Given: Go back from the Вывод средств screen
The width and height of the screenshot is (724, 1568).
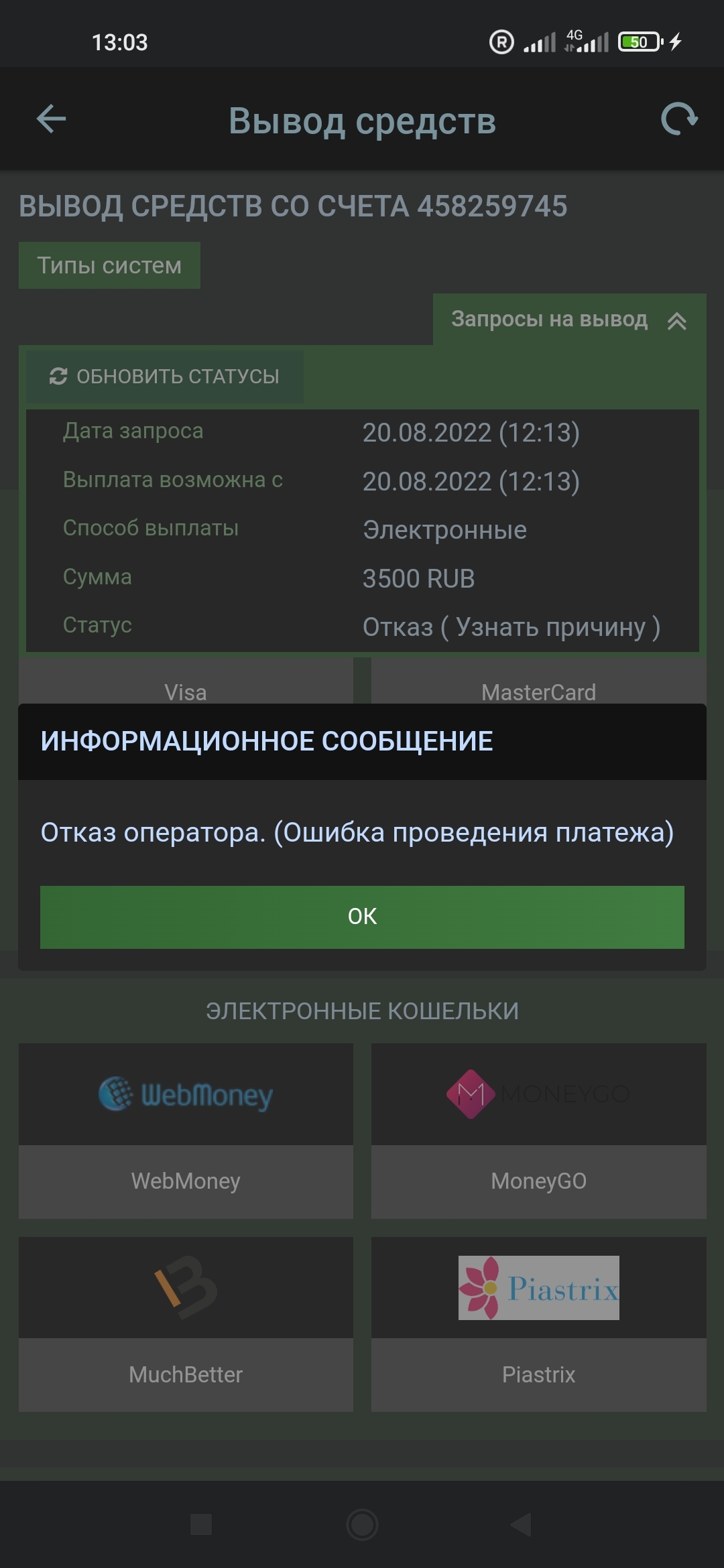Looking at the screenshot, I should click(51, 120).
